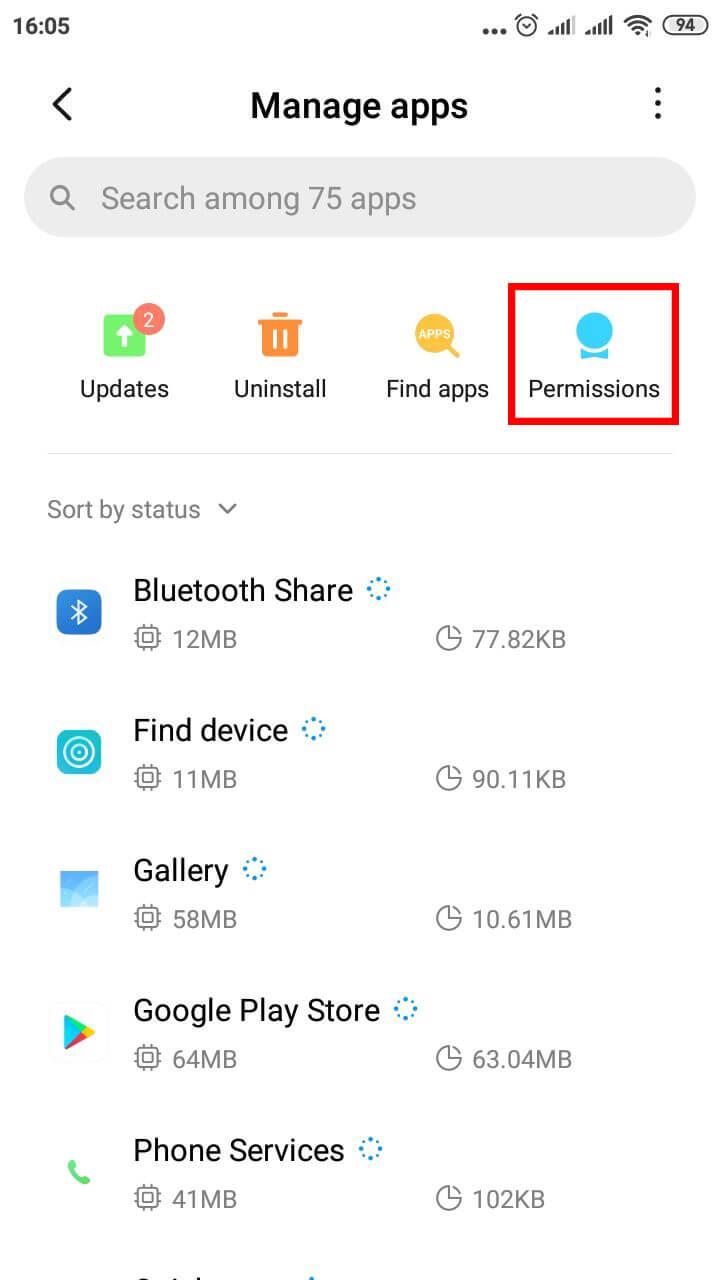Open Phone Services app details

360,1172
